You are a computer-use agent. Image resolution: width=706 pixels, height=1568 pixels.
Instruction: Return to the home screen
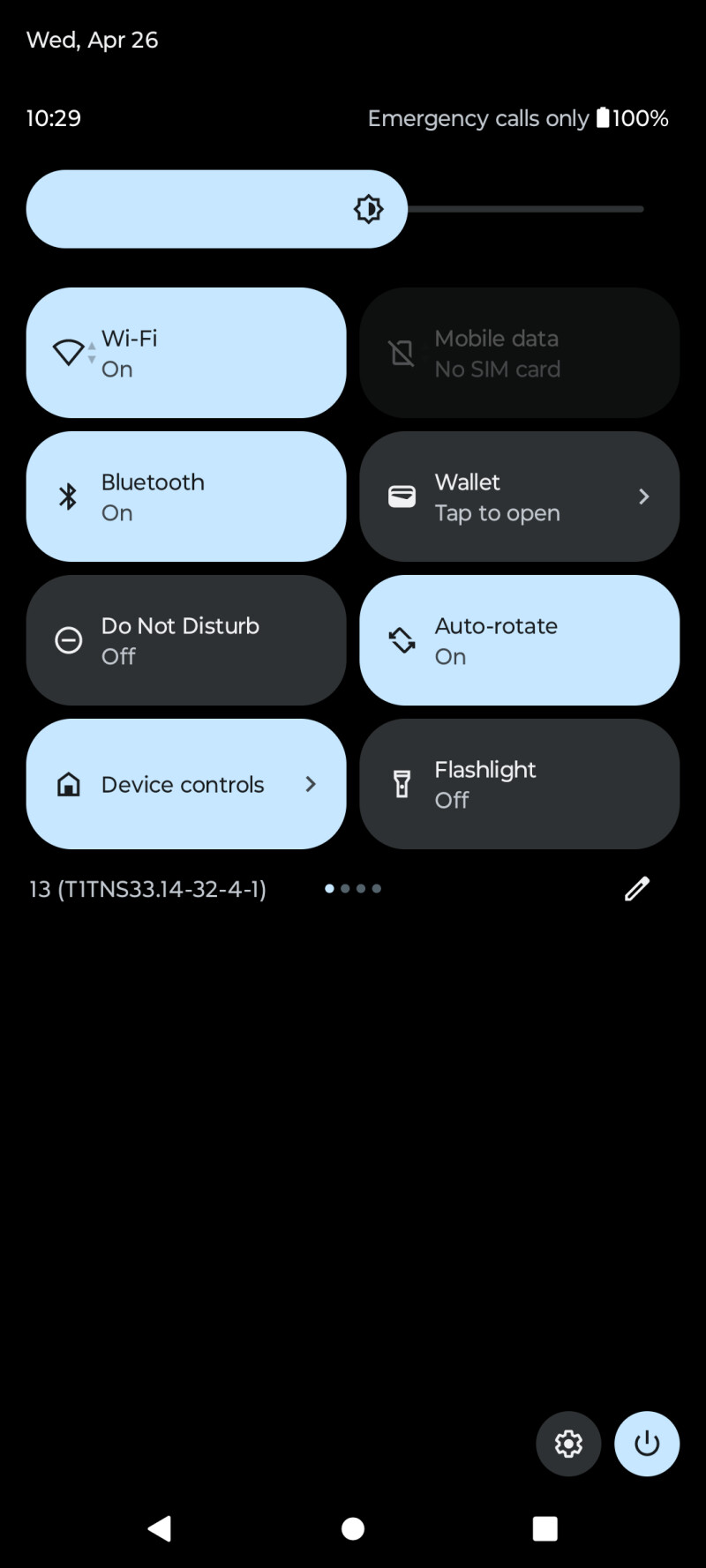point(353,1528)
